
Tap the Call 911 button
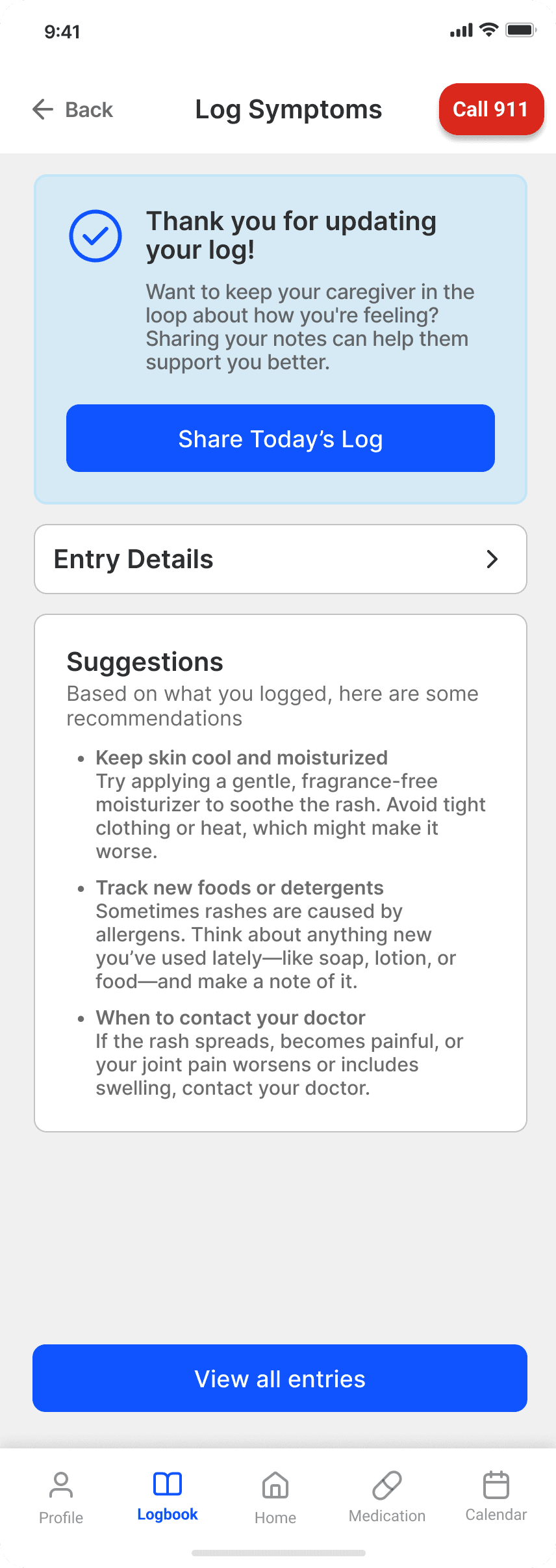pos(491,109)
